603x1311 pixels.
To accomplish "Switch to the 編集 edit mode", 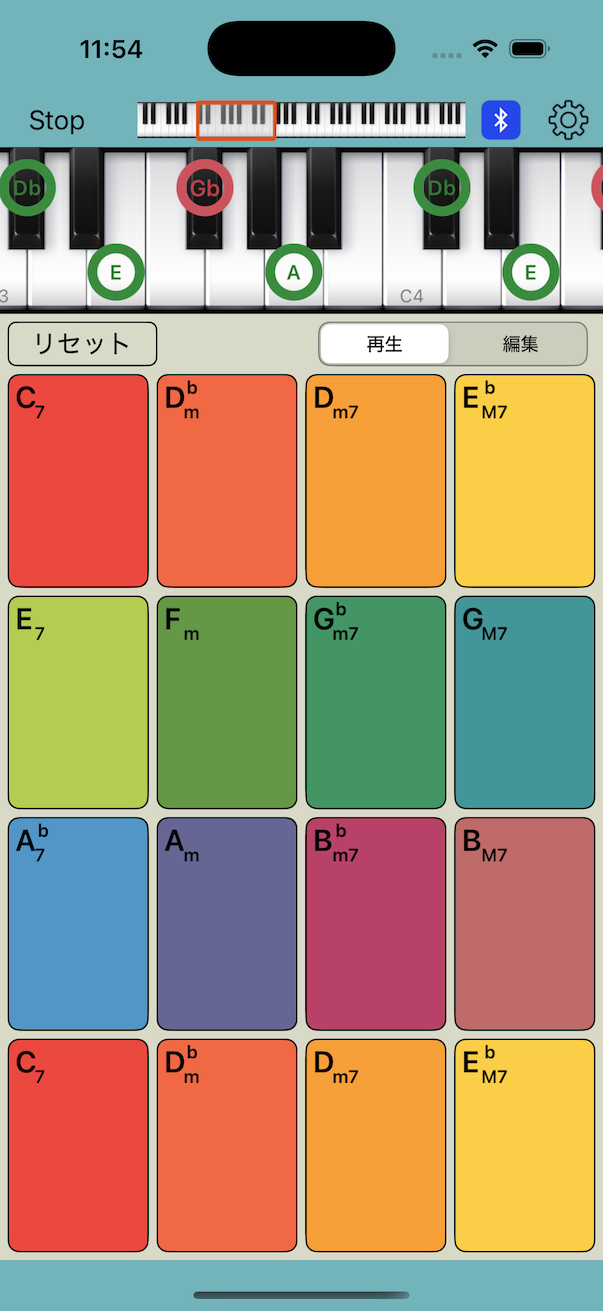I will point(520,344).
